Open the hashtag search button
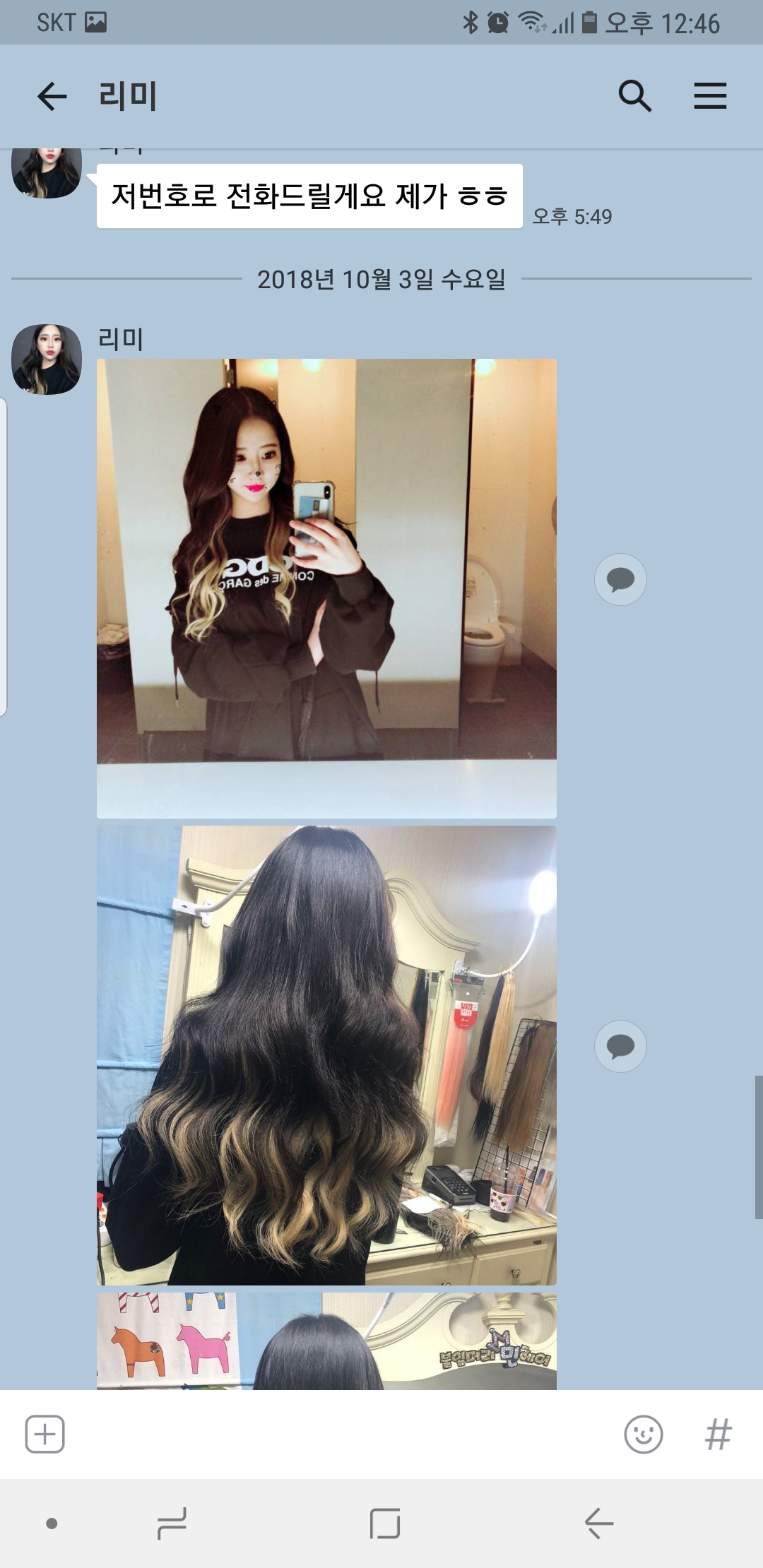This screenshot has width=763, height=1568. (x=718, y=1434)
